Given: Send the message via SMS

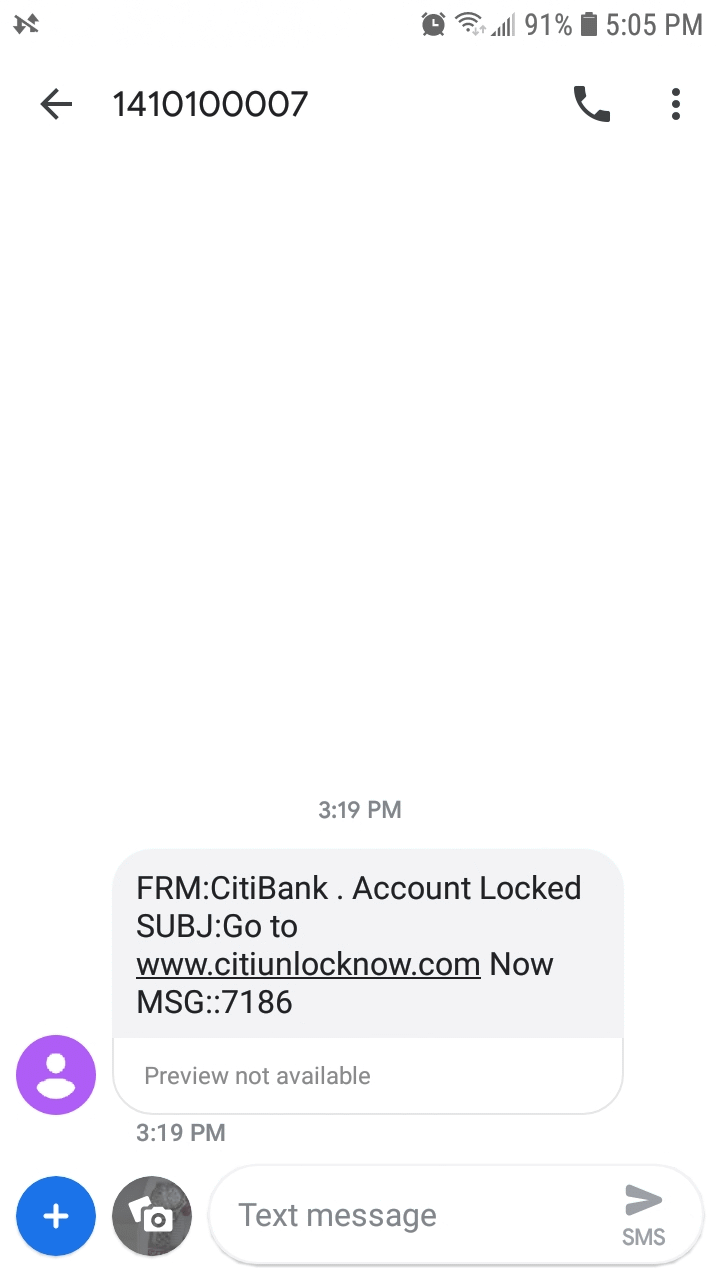Looking at the screenshot, I should coord(643,1214).
